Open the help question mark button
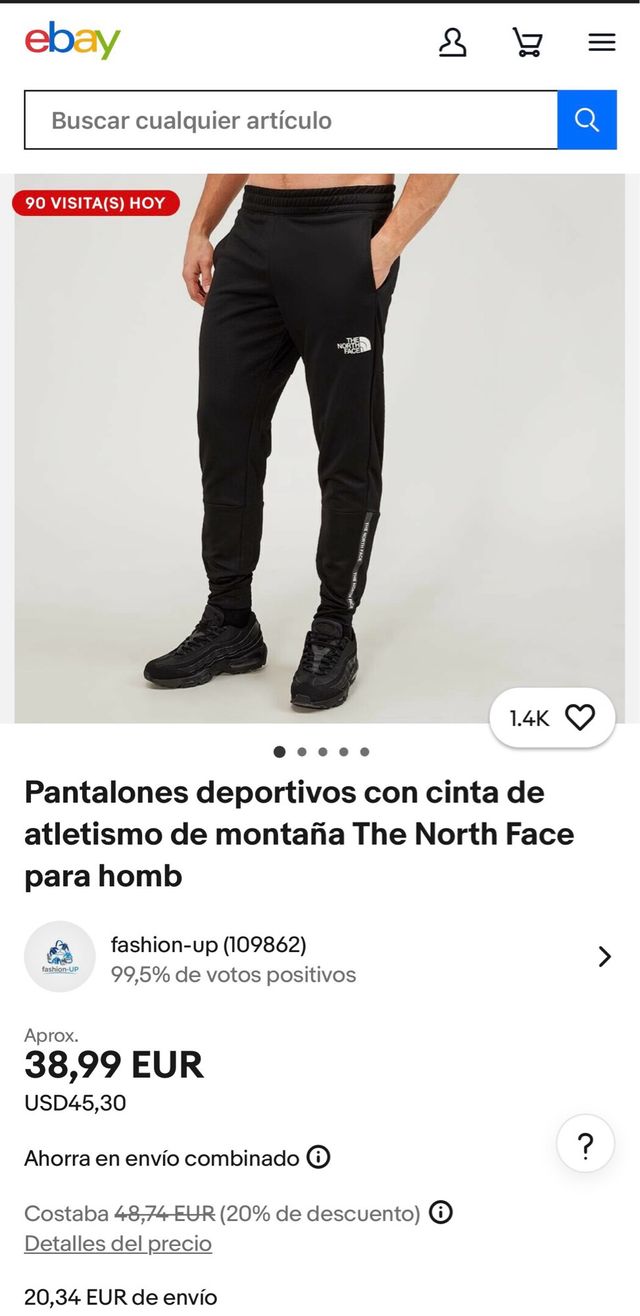The height and width of the screenshot is (1316, 640). [x=585, y=1146]
